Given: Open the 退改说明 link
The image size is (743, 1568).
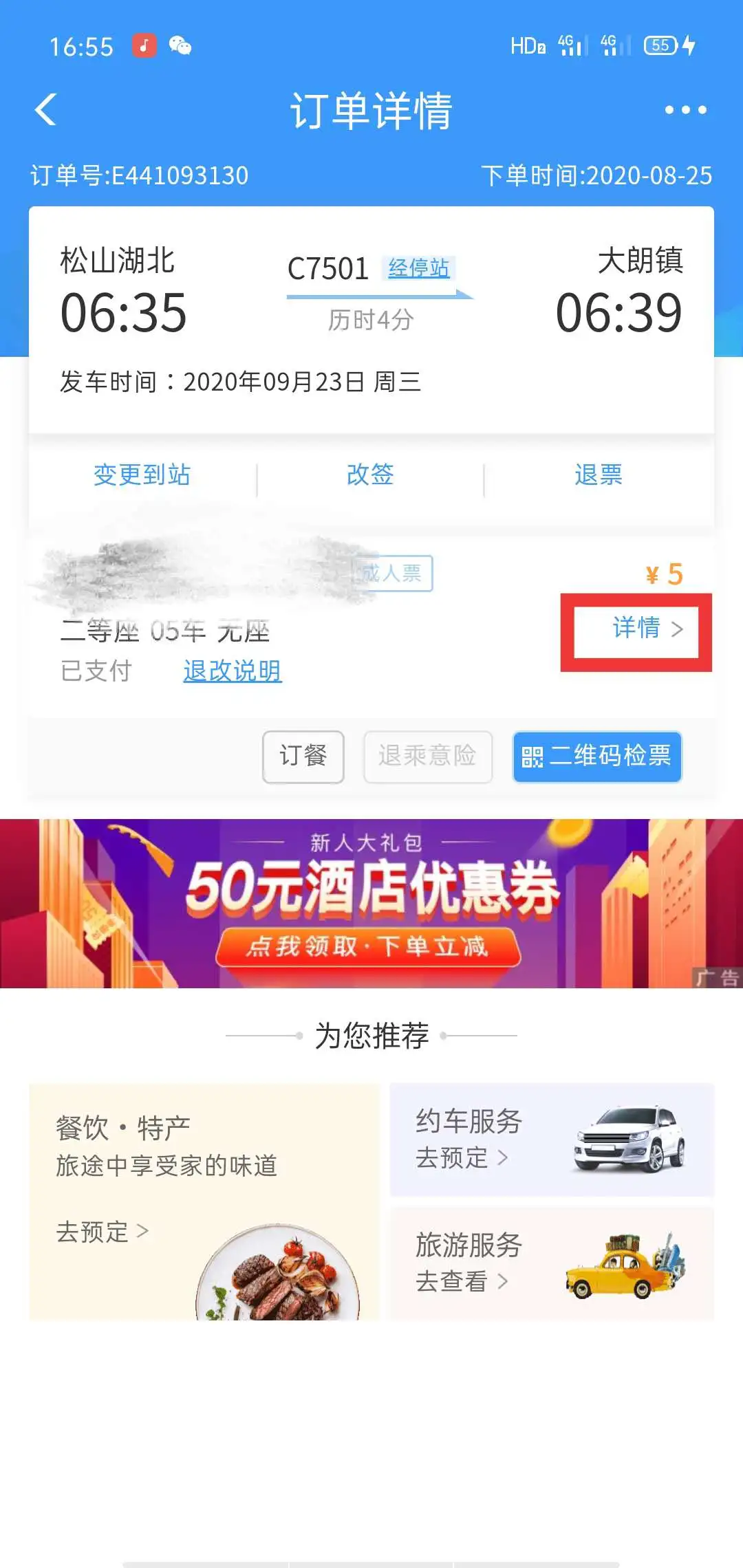Looking at the screenshot, I should pyautogui.click(x=233, y=671).
